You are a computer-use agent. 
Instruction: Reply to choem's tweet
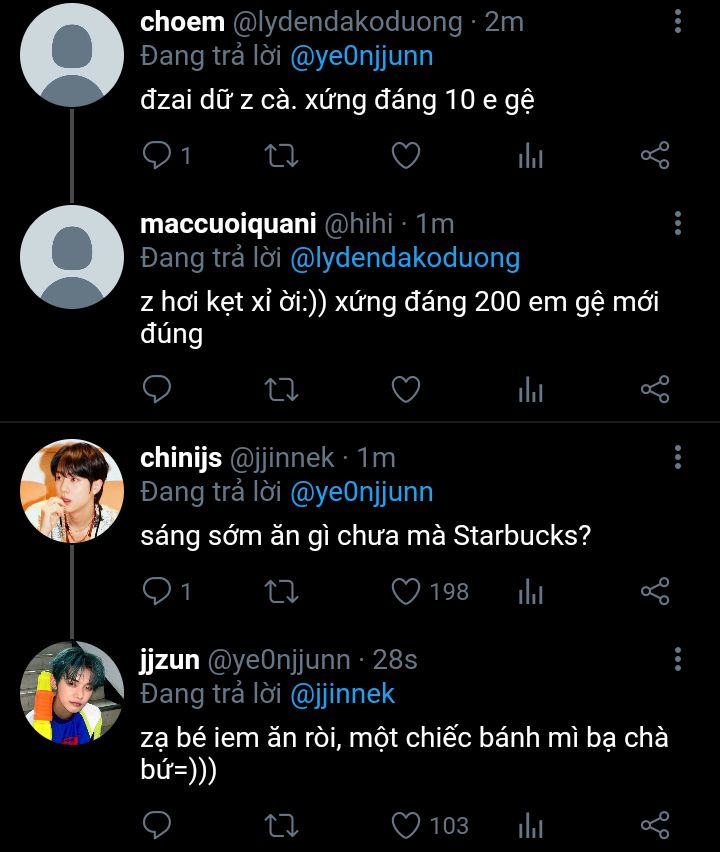pos(157,156)
